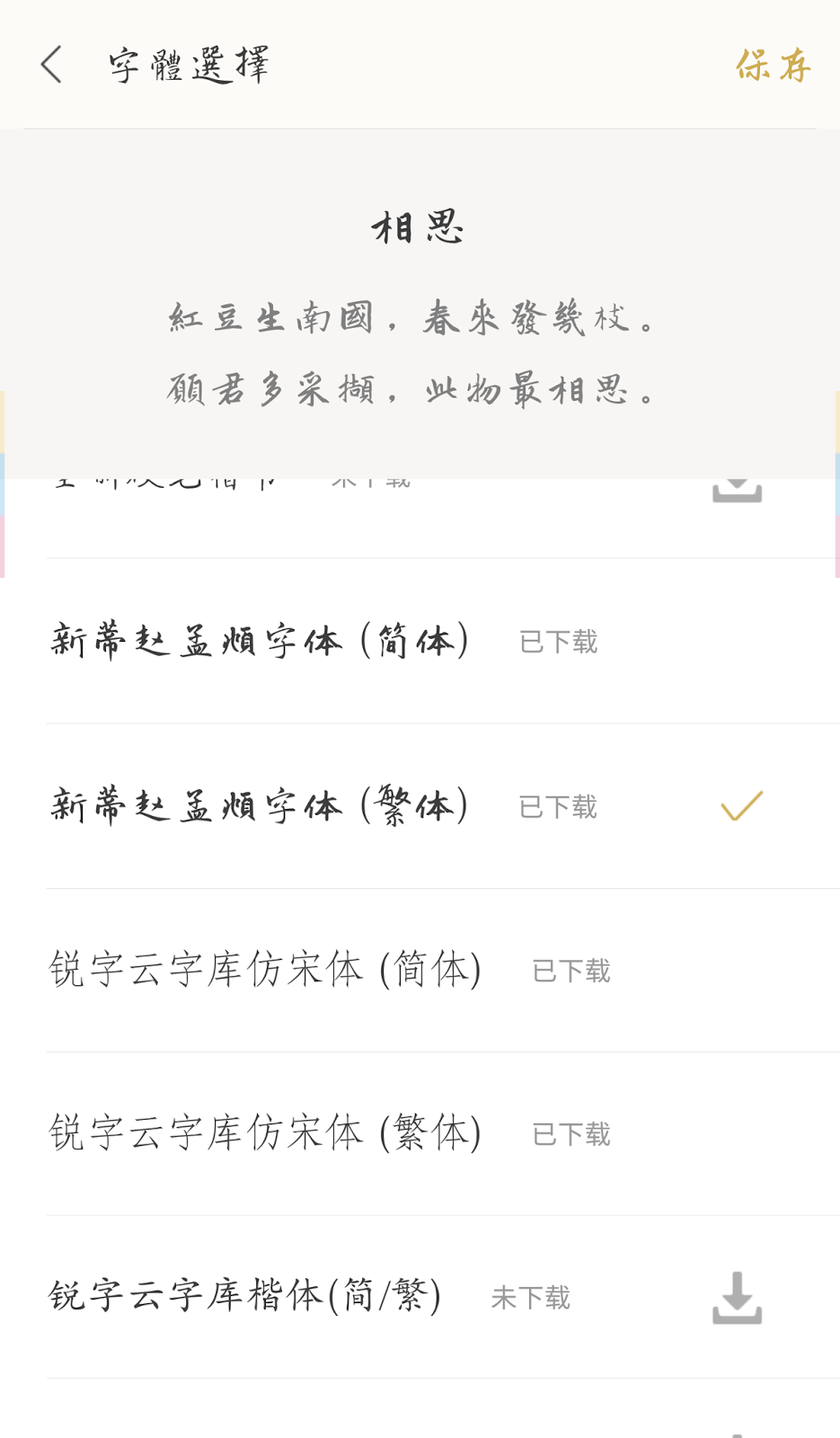Switch to 锐字云字库仿宋体 (繁体) font
Image resolution: width=840 pixels, height=1438 pixels.
click(x=266, y=1133)
